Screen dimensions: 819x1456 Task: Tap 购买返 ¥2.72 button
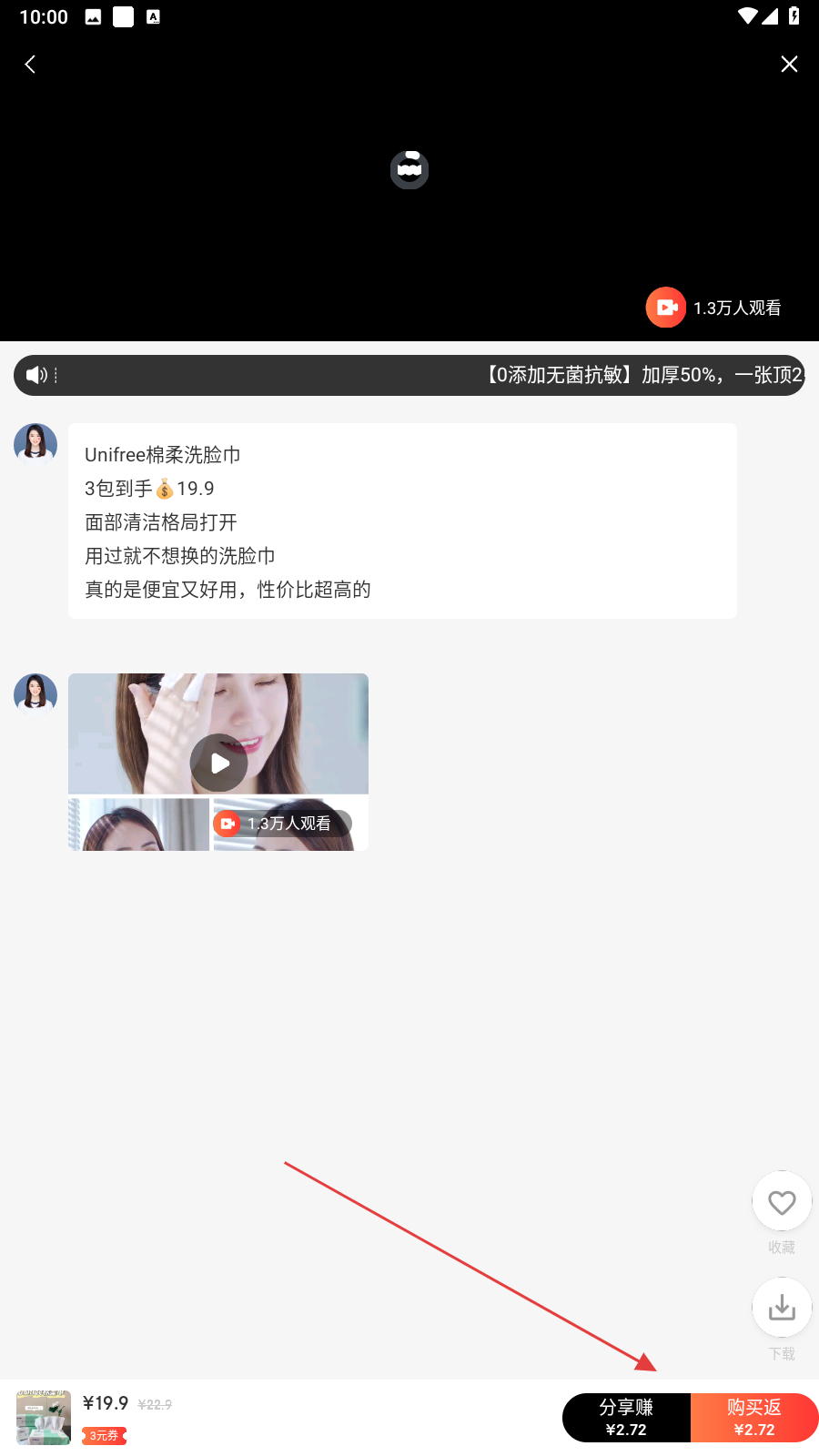(x=754, y=1418)
